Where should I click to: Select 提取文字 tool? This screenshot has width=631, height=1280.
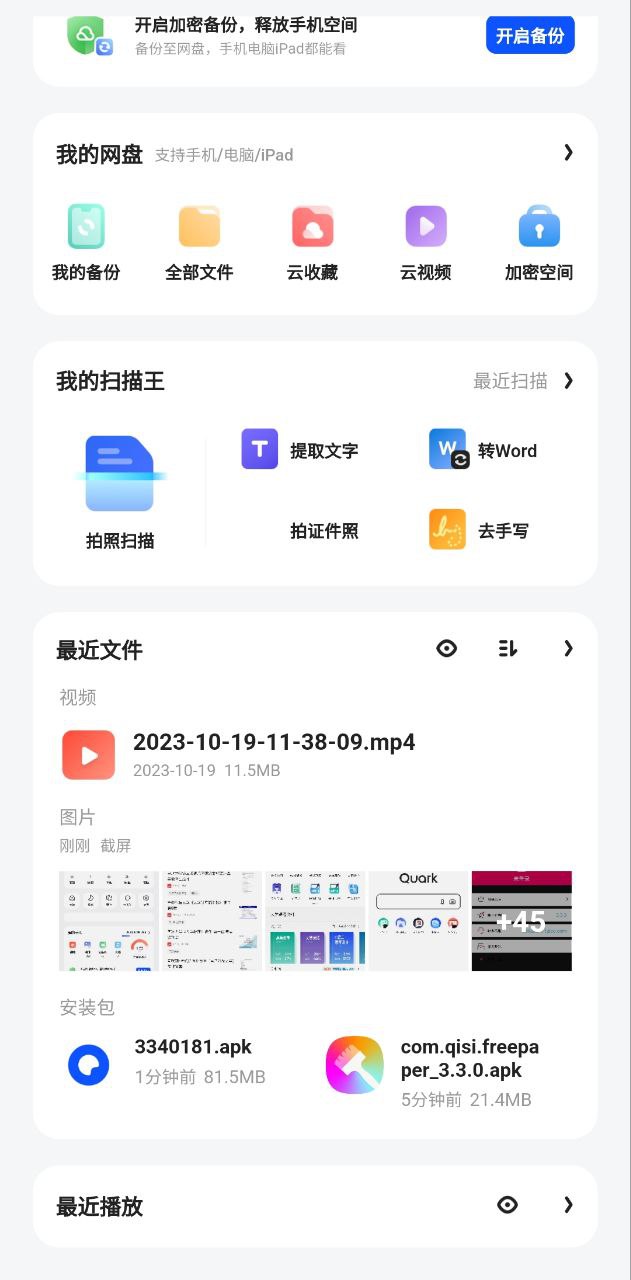pos(300,450)
